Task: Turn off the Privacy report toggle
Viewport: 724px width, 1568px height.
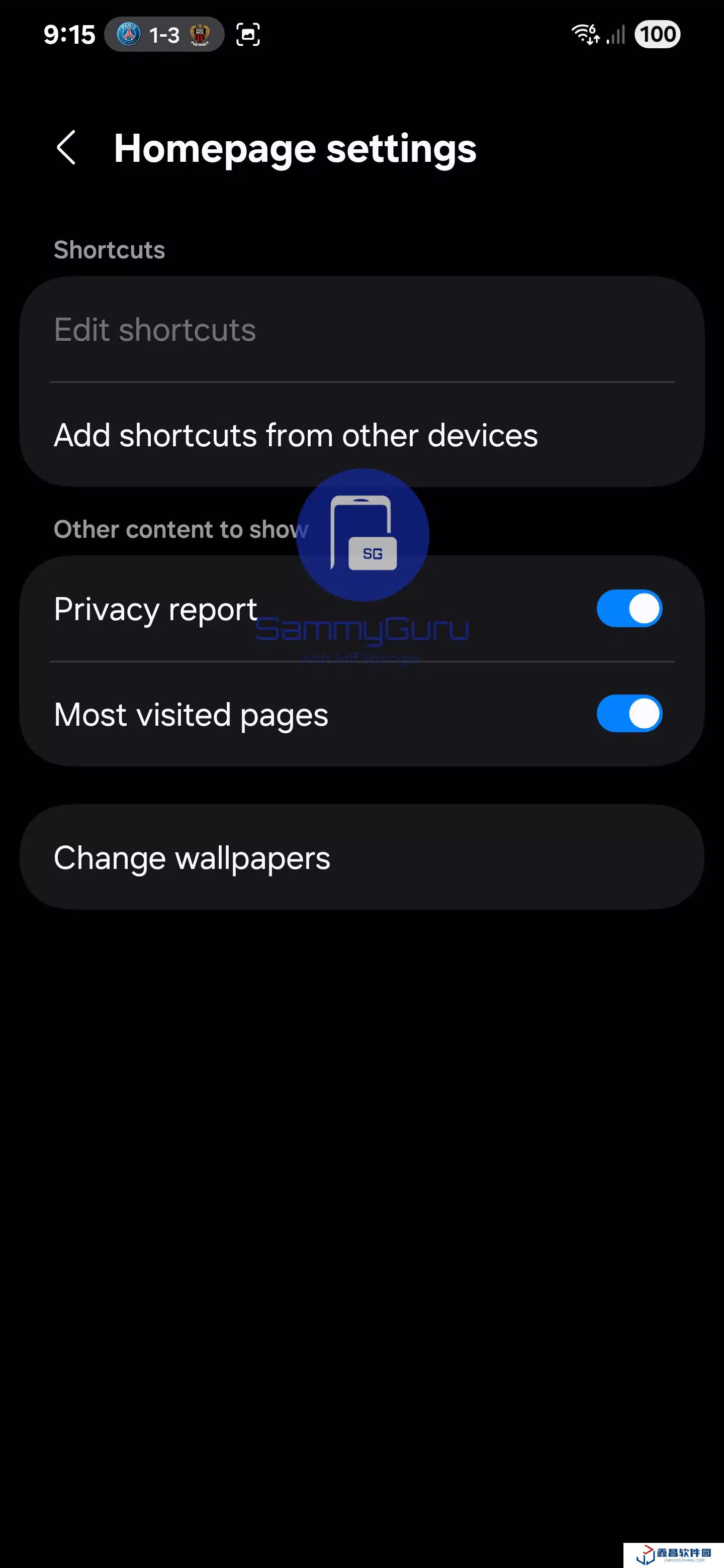Action: [x=629, y=609]
